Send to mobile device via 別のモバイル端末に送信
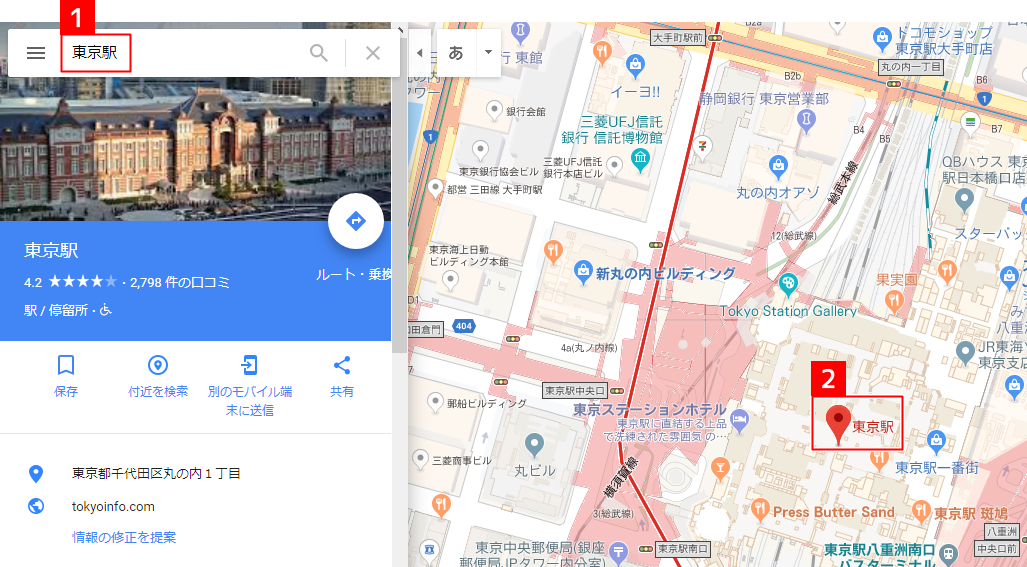 tap(250, 384)
